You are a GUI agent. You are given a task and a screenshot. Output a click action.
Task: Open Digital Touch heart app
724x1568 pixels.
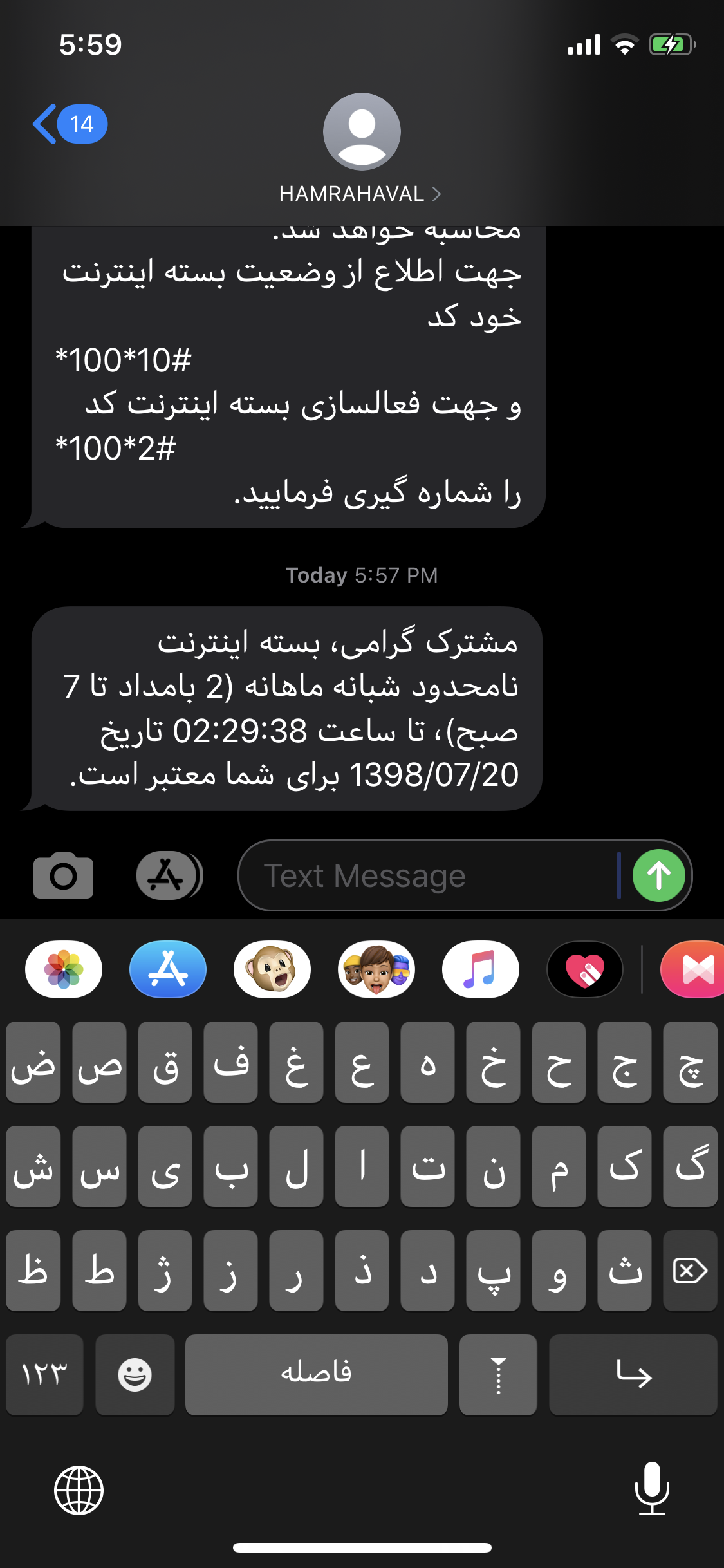(584, 969)
